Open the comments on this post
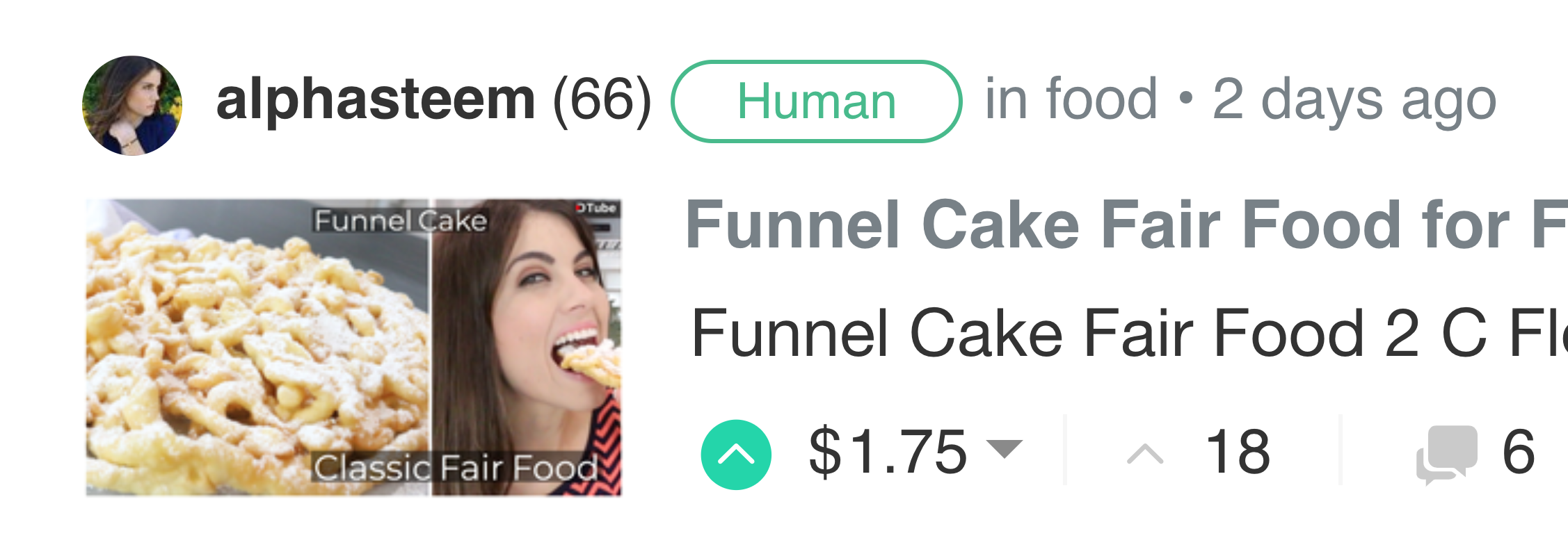The width and height of the screenshot is (1568, 538). 1475,453
